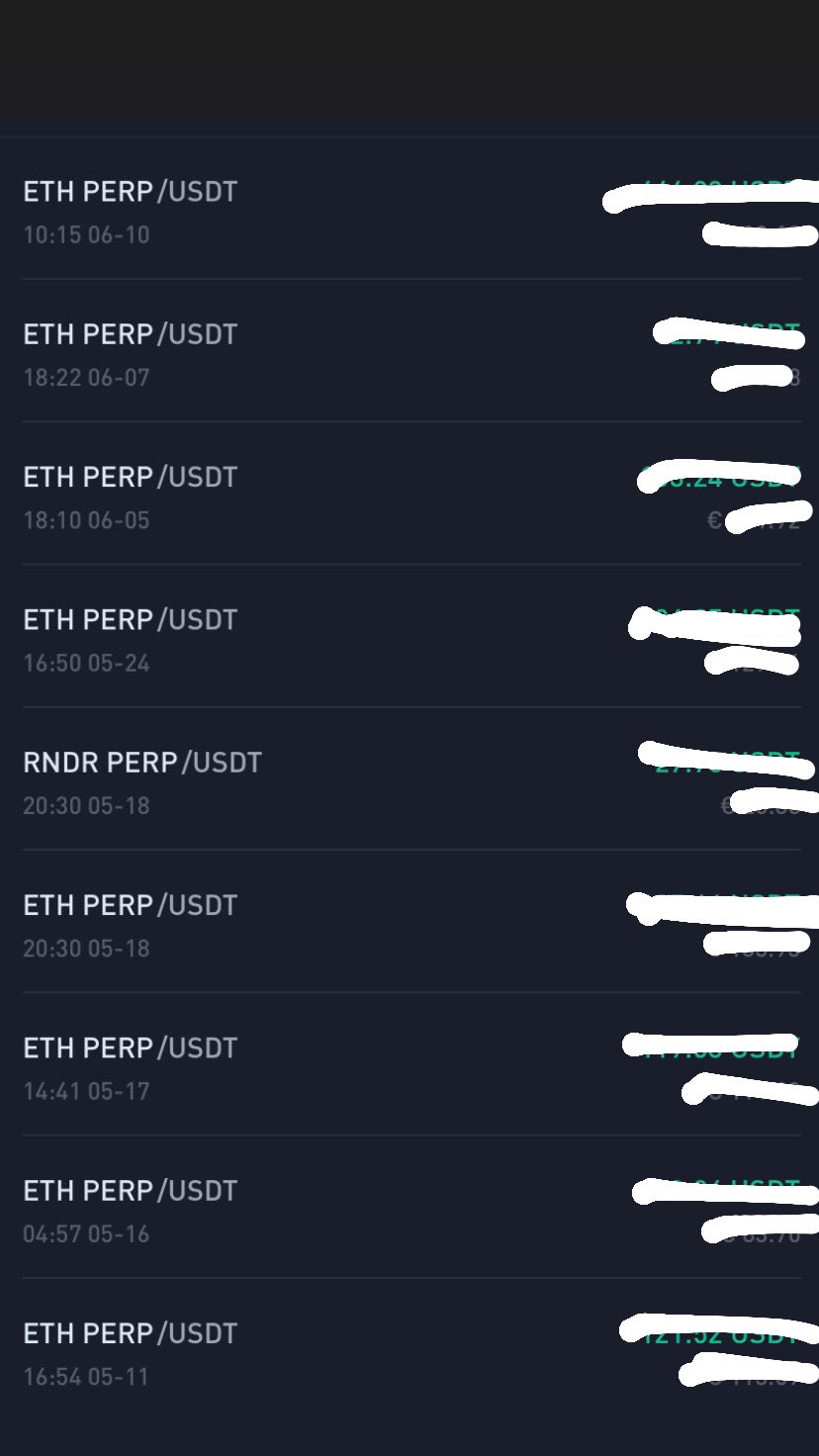The height and width of the screenshot is (1456, 819).
Task: View the ETH PERP entry dated 18:10 06-05
Action: (409, 493)
